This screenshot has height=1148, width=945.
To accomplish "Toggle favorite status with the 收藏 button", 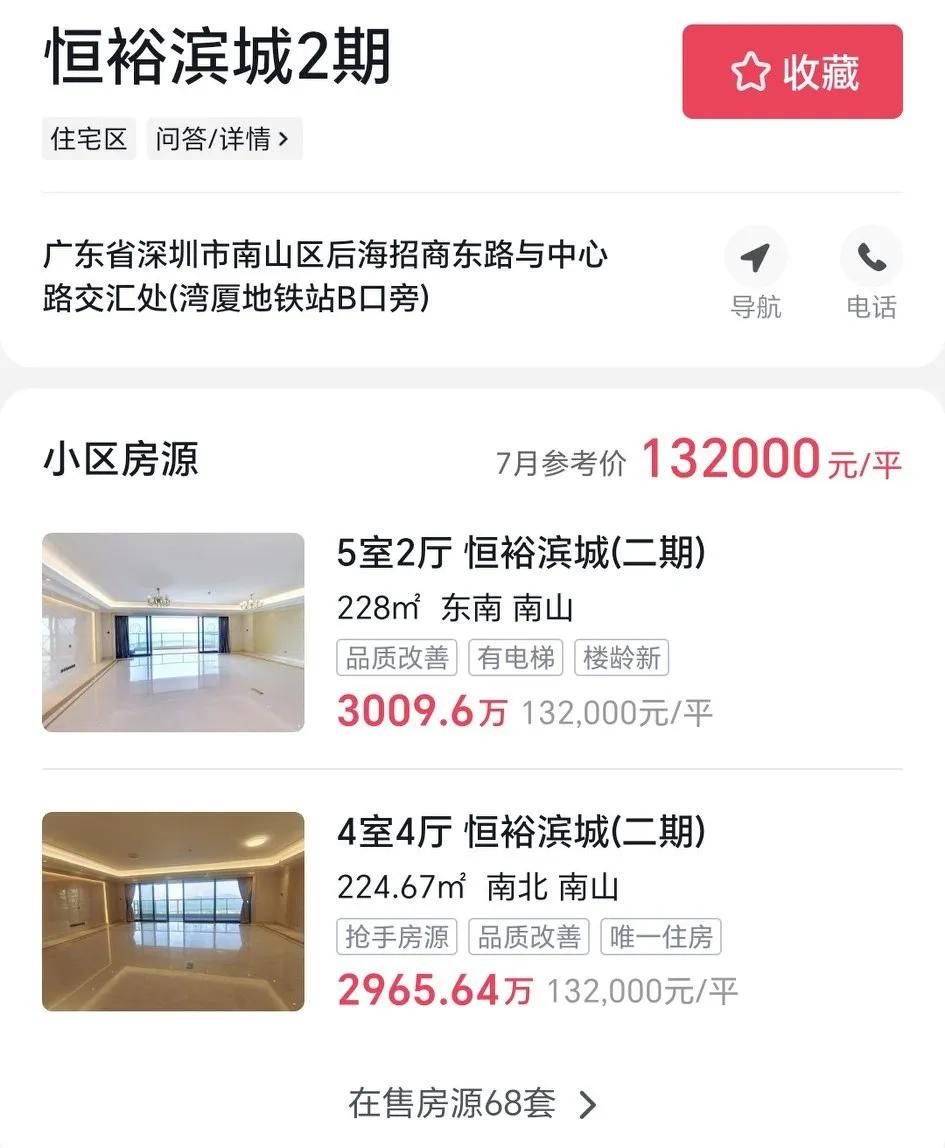I will point(791,72).
